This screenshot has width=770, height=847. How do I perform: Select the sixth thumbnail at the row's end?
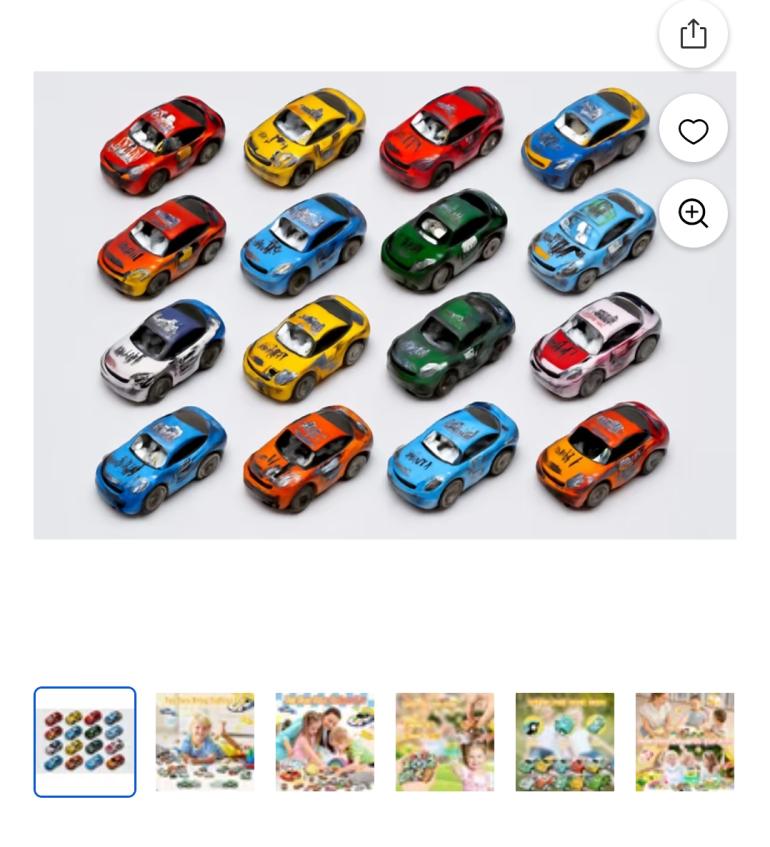[x=685, y=742]
